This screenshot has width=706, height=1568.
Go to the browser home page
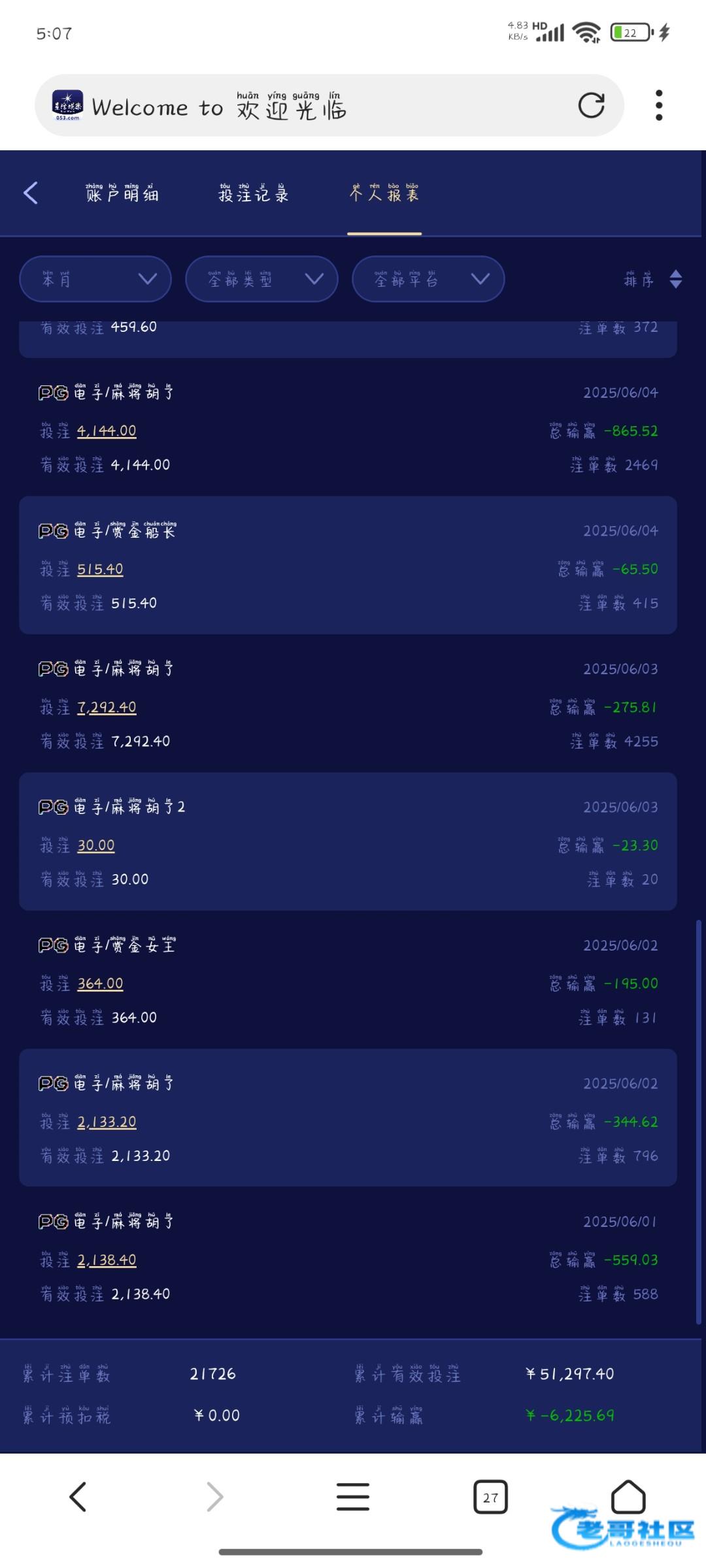[x=628, y=1496]
